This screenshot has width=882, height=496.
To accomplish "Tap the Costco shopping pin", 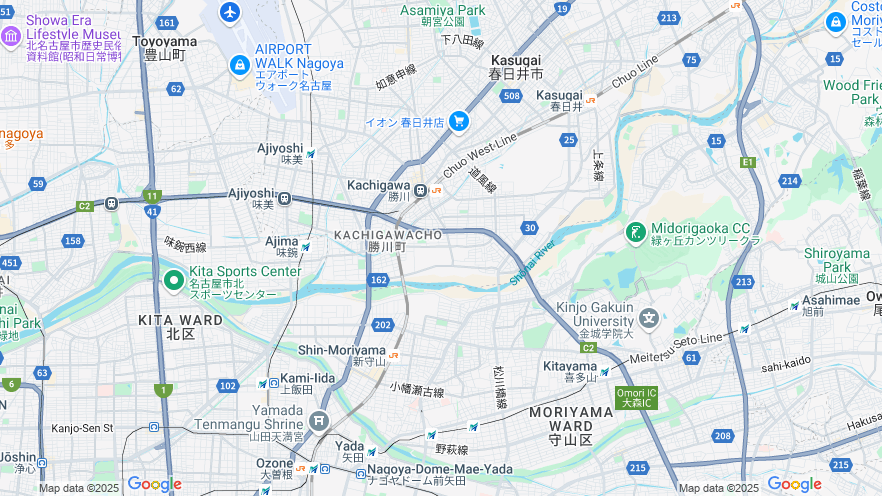I will click(x=836, y=22).
